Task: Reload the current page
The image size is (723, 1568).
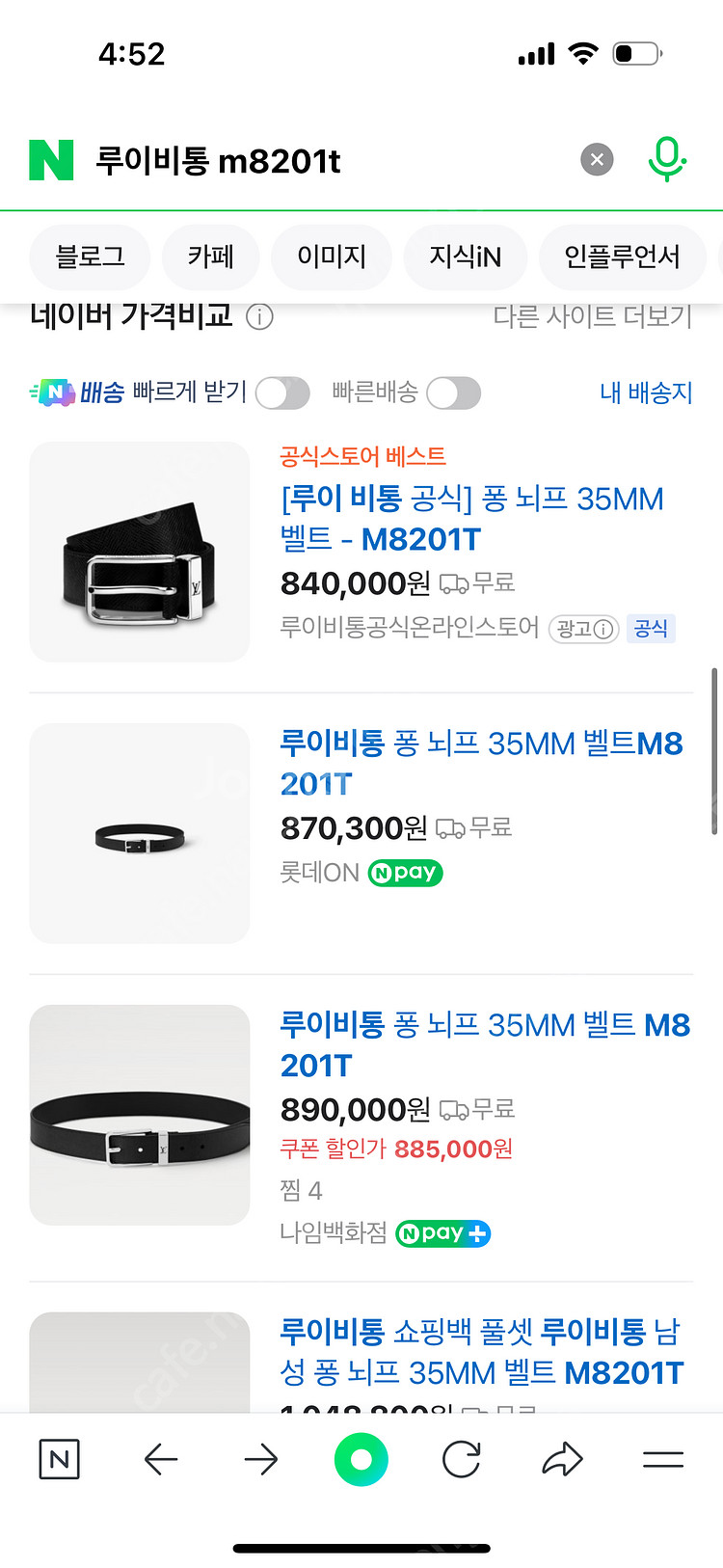Action: pos(461,1459)
